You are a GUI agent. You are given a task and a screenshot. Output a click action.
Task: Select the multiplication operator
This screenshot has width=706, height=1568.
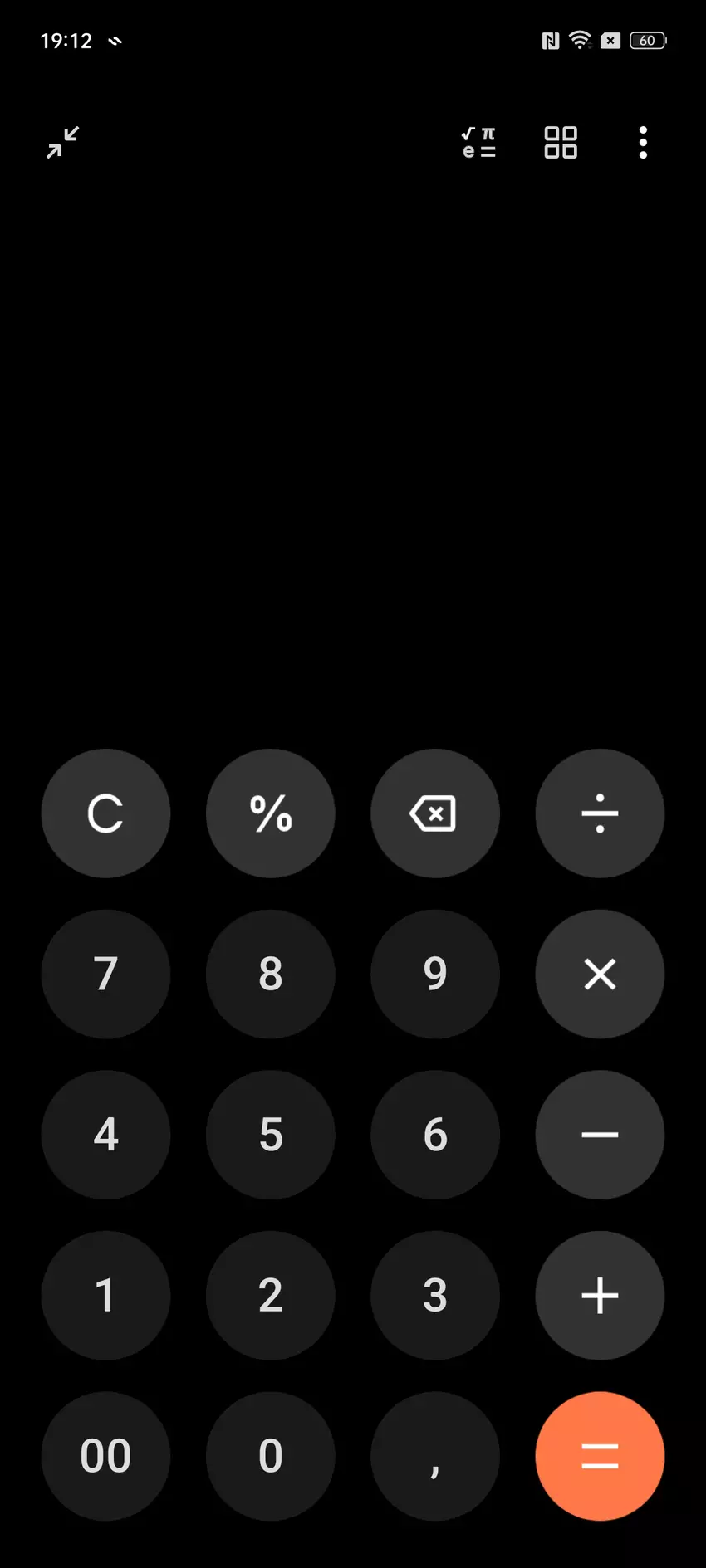pyautogui.click(x=599, y=974)
